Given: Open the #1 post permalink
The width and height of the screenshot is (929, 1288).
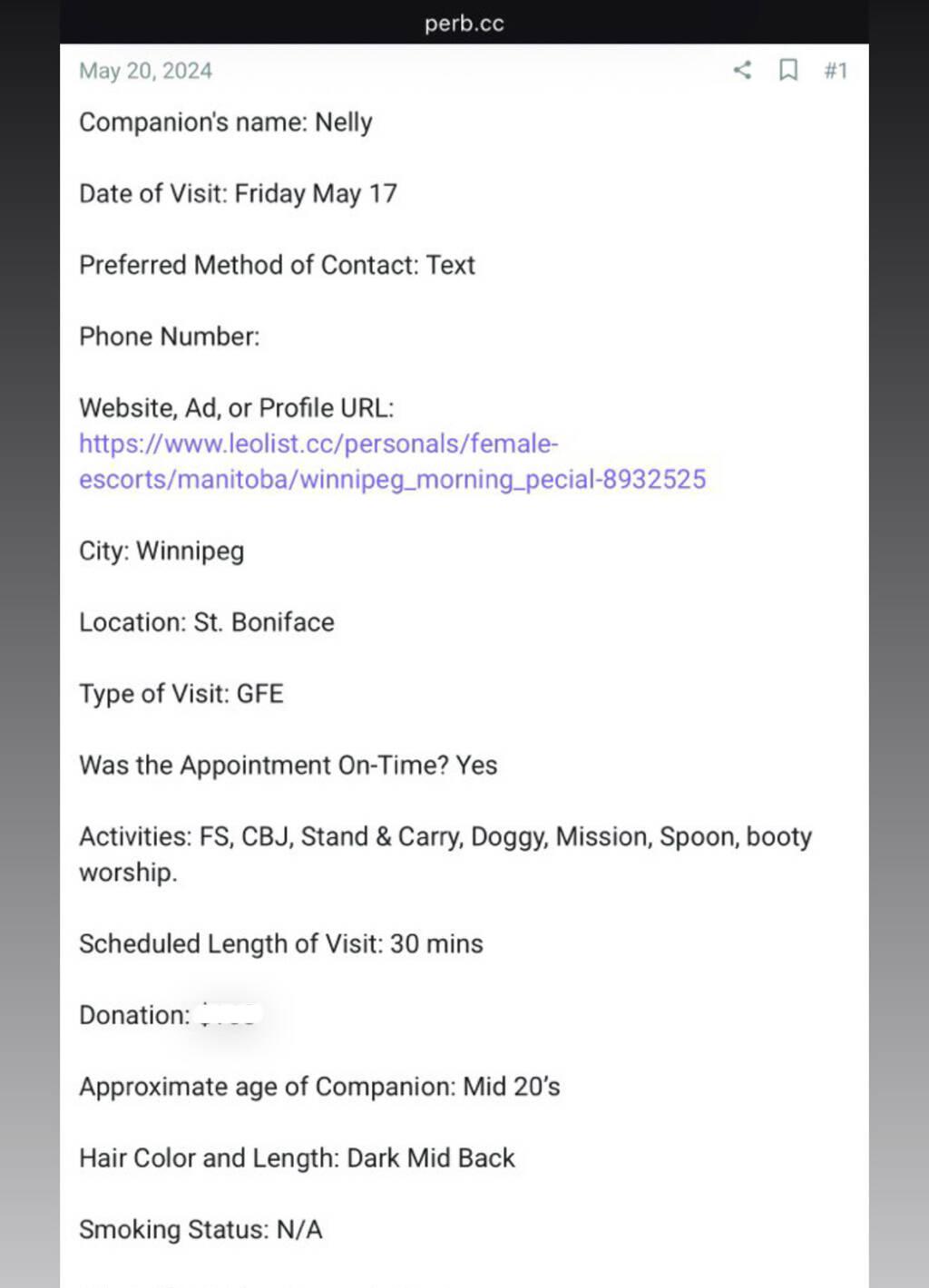Looking at the screenshot, I should pos(836,70).
